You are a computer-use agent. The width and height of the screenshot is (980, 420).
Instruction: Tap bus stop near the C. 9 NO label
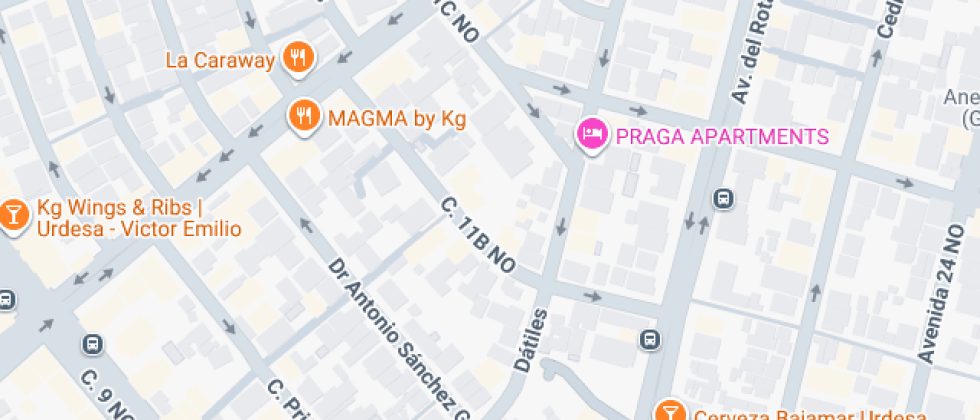click(x=93, y=343)
